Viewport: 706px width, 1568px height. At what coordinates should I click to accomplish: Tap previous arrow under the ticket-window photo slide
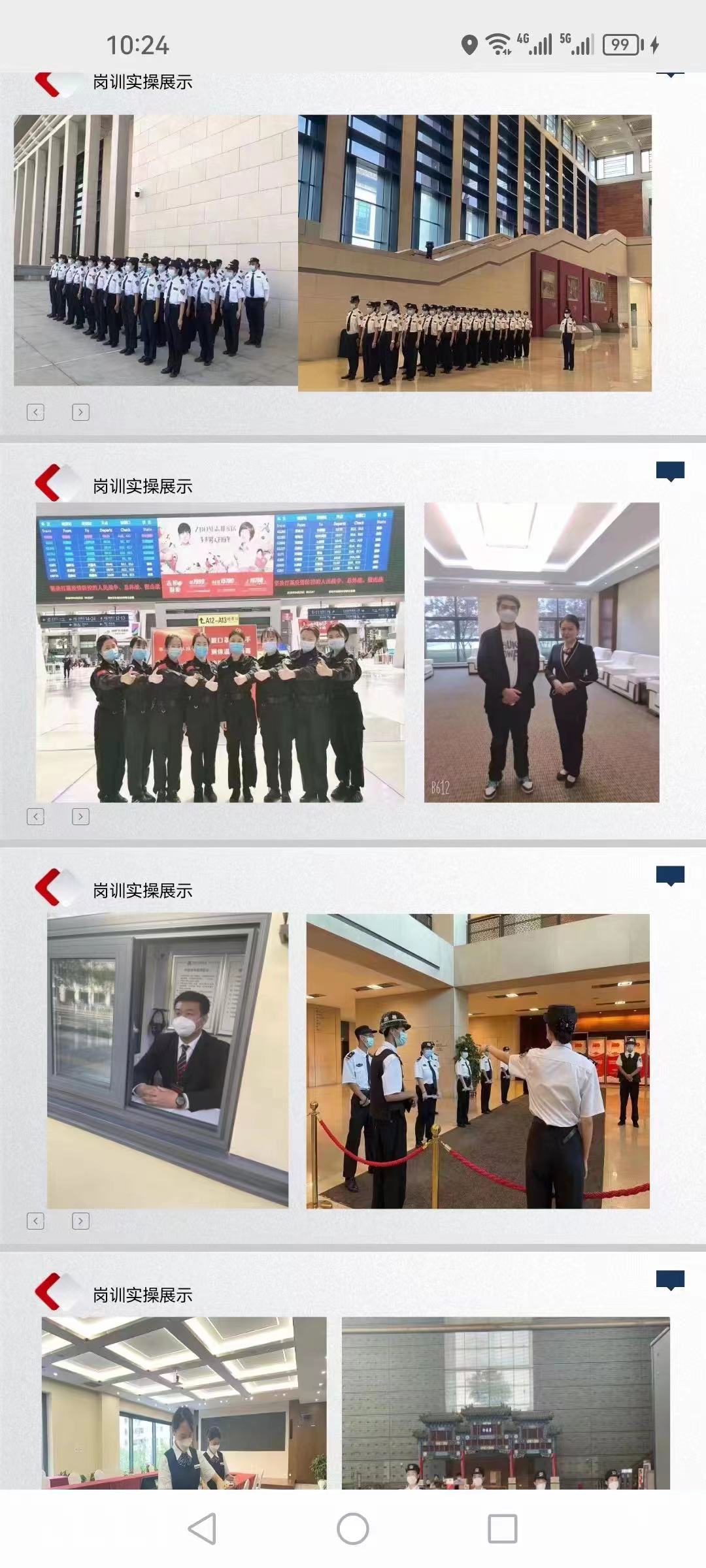tap(35, 1221)
